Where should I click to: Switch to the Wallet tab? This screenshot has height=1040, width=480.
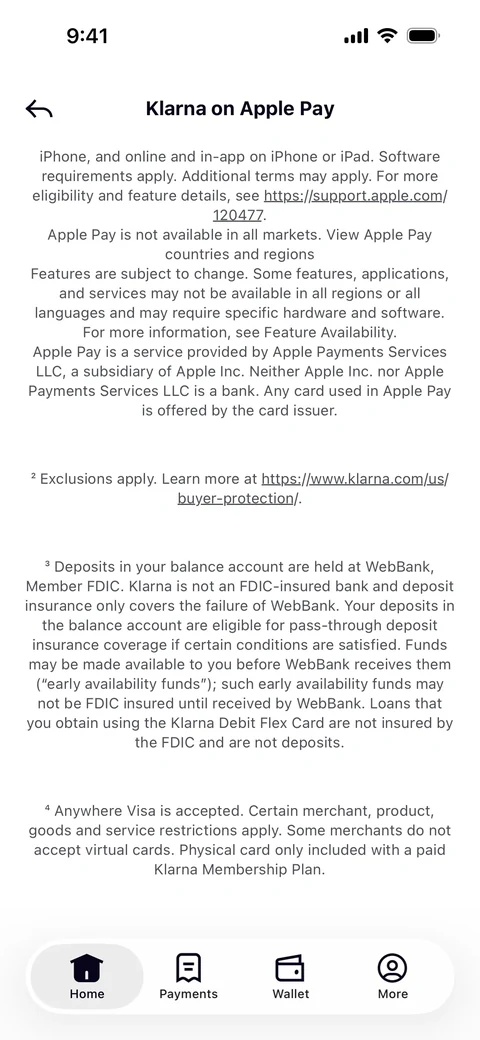[290, 976]
